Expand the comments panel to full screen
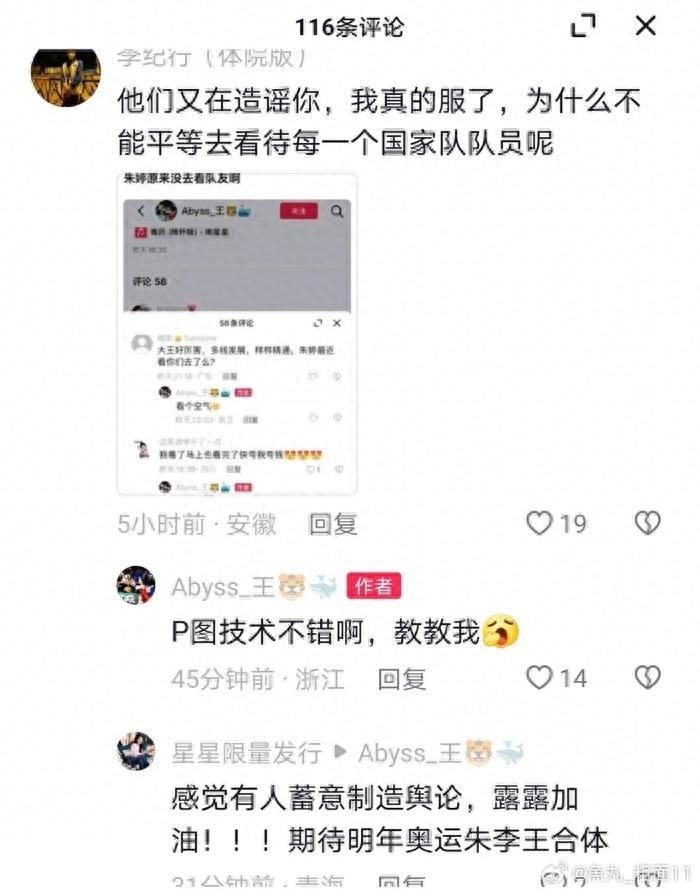 coord(583,27)
